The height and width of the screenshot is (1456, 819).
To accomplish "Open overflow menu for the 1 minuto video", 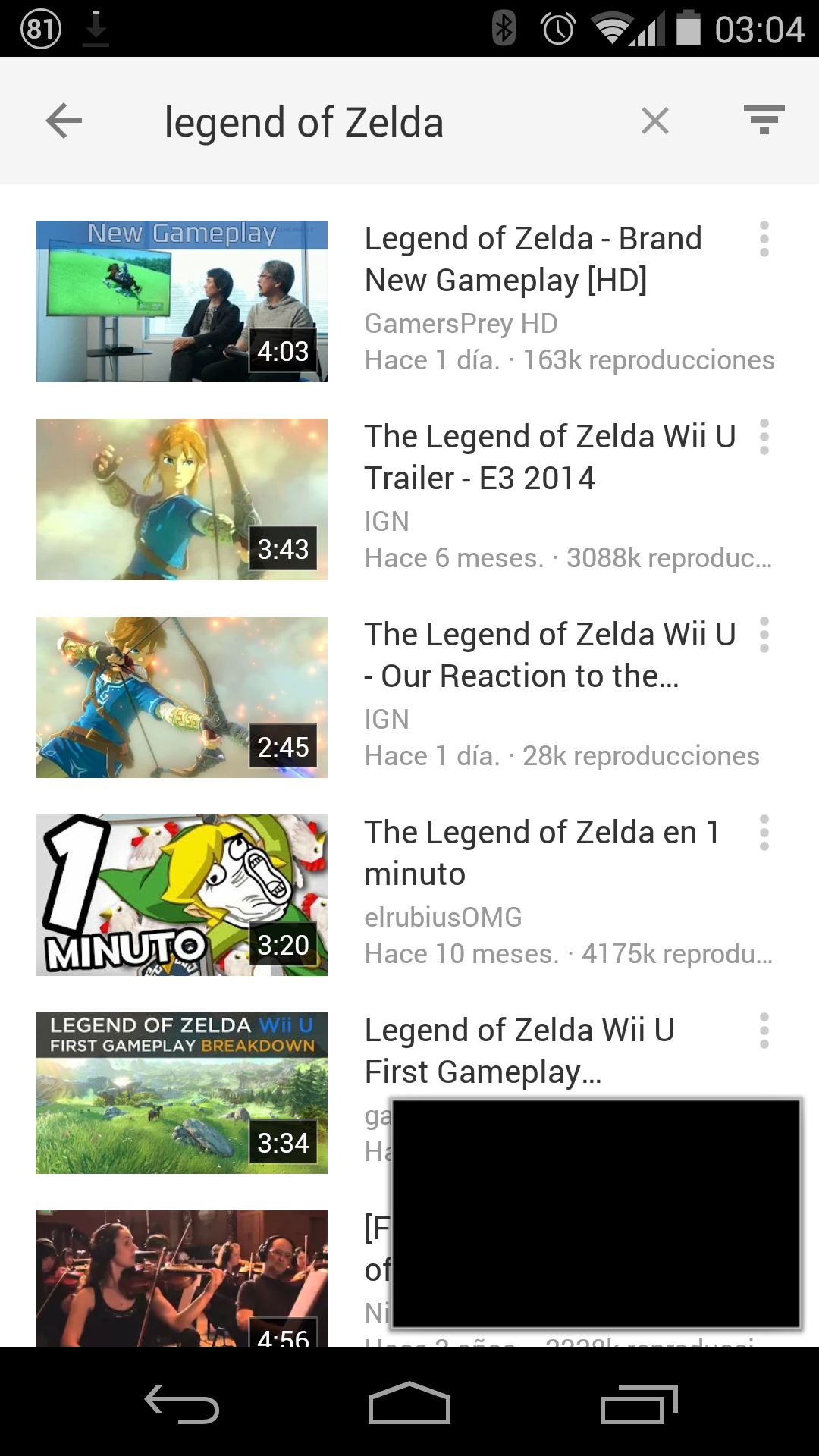I will (x=764, y=833).
